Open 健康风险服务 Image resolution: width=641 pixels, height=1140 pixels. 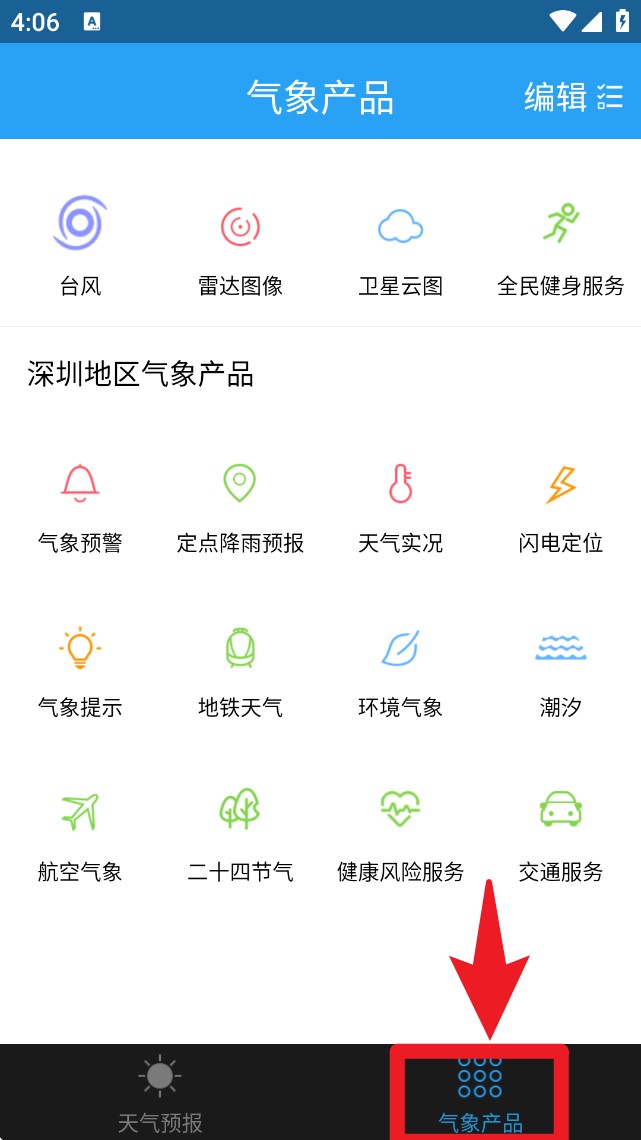pyautogui.click(x=400, y=833)
